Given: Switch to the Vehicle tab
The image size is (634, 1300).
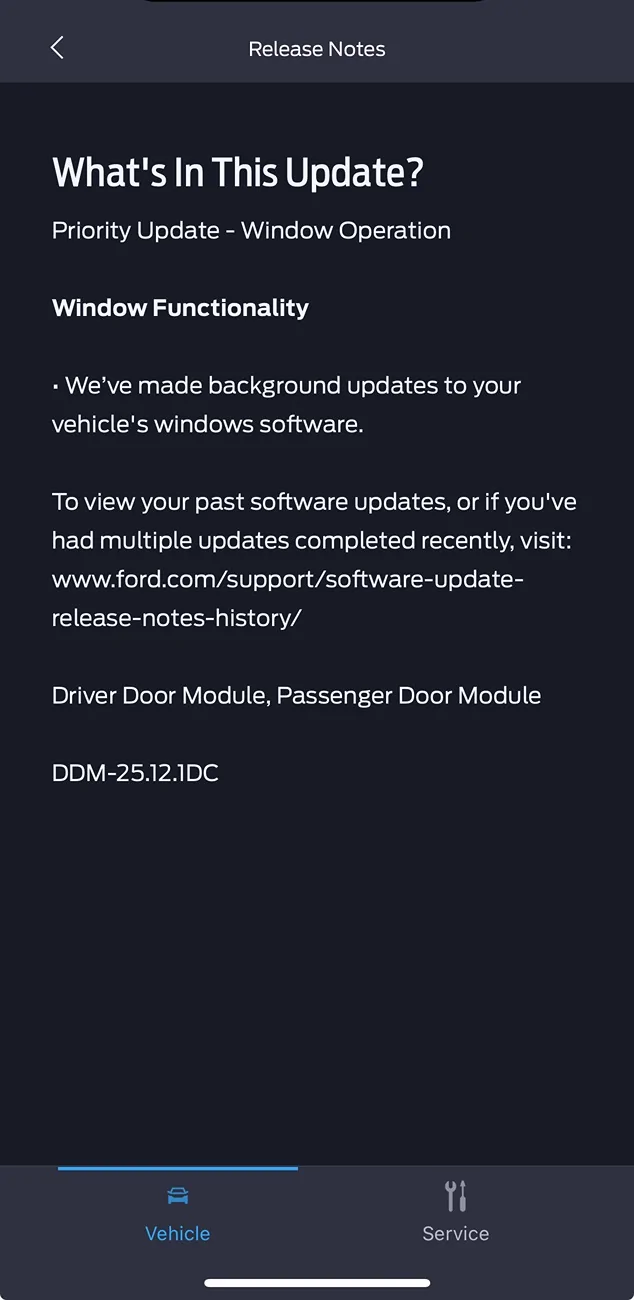Looking at the screenshot, I should tap(178, 1213).
